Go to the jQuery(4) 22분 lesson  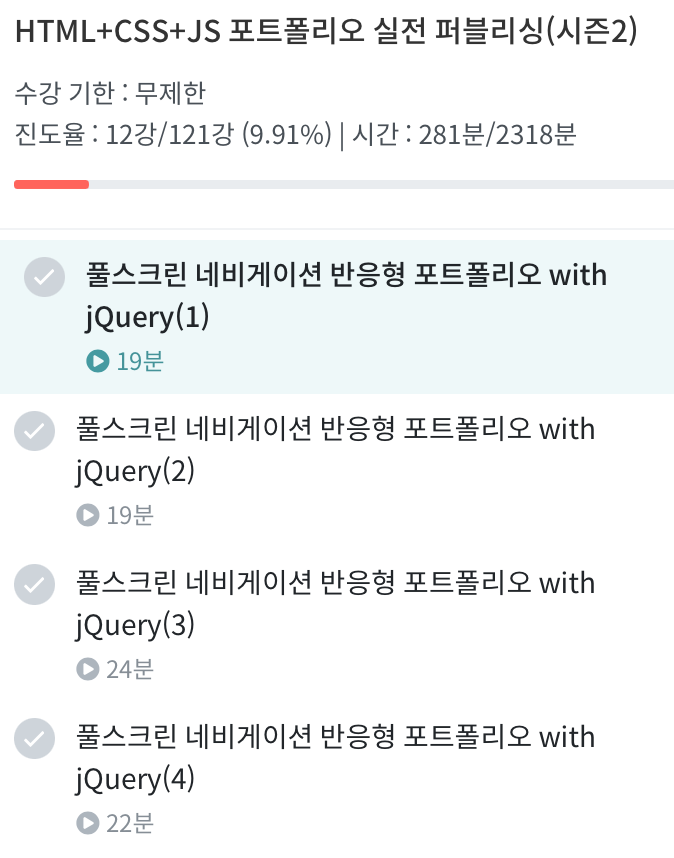336,757
